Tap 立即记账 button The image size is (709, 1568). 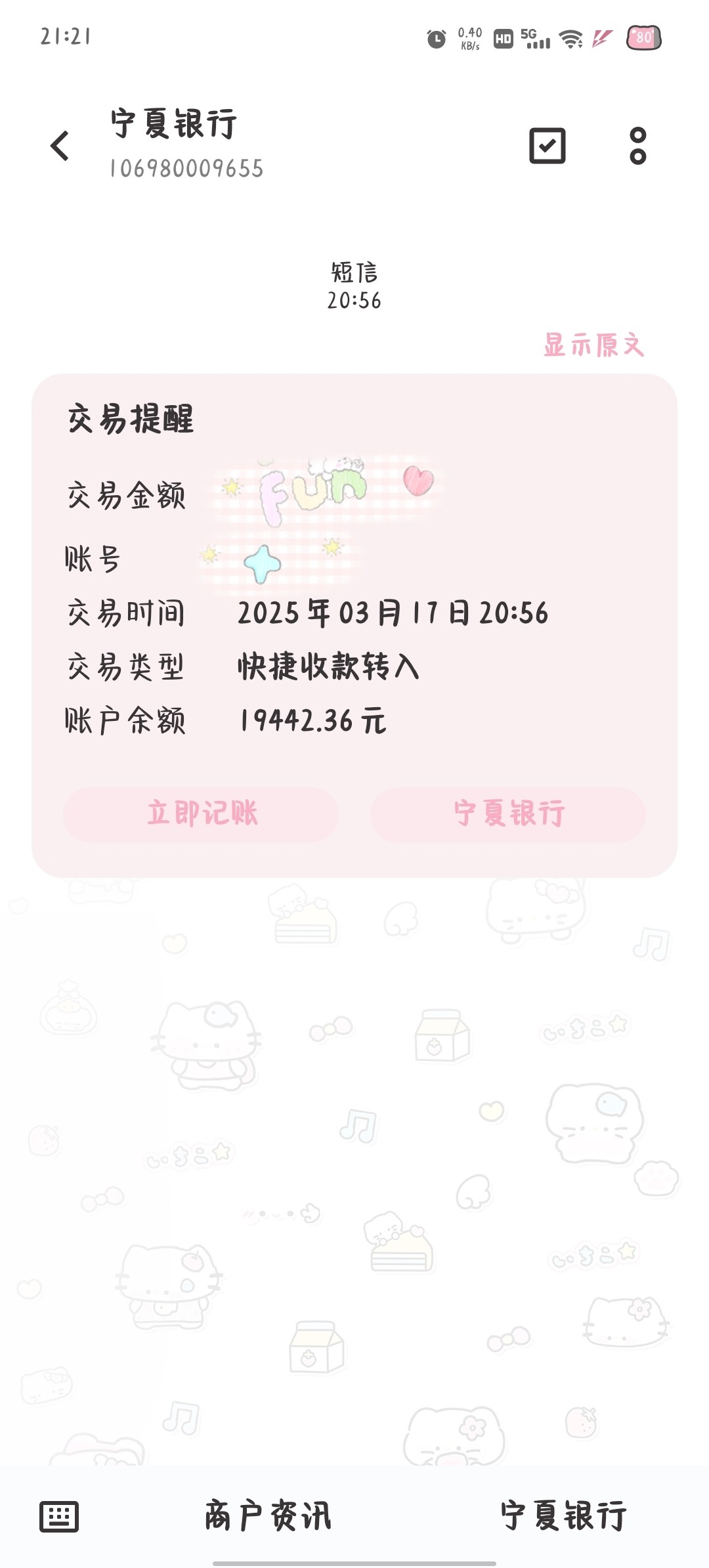click(x=202, y=814)
